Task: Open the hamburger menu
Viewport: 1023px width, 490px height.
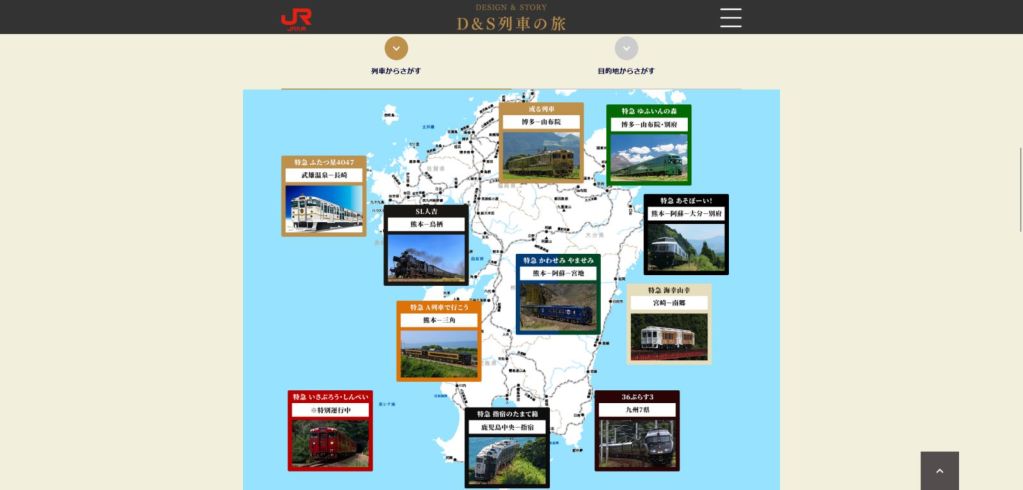Action: [x=731, y=18]
